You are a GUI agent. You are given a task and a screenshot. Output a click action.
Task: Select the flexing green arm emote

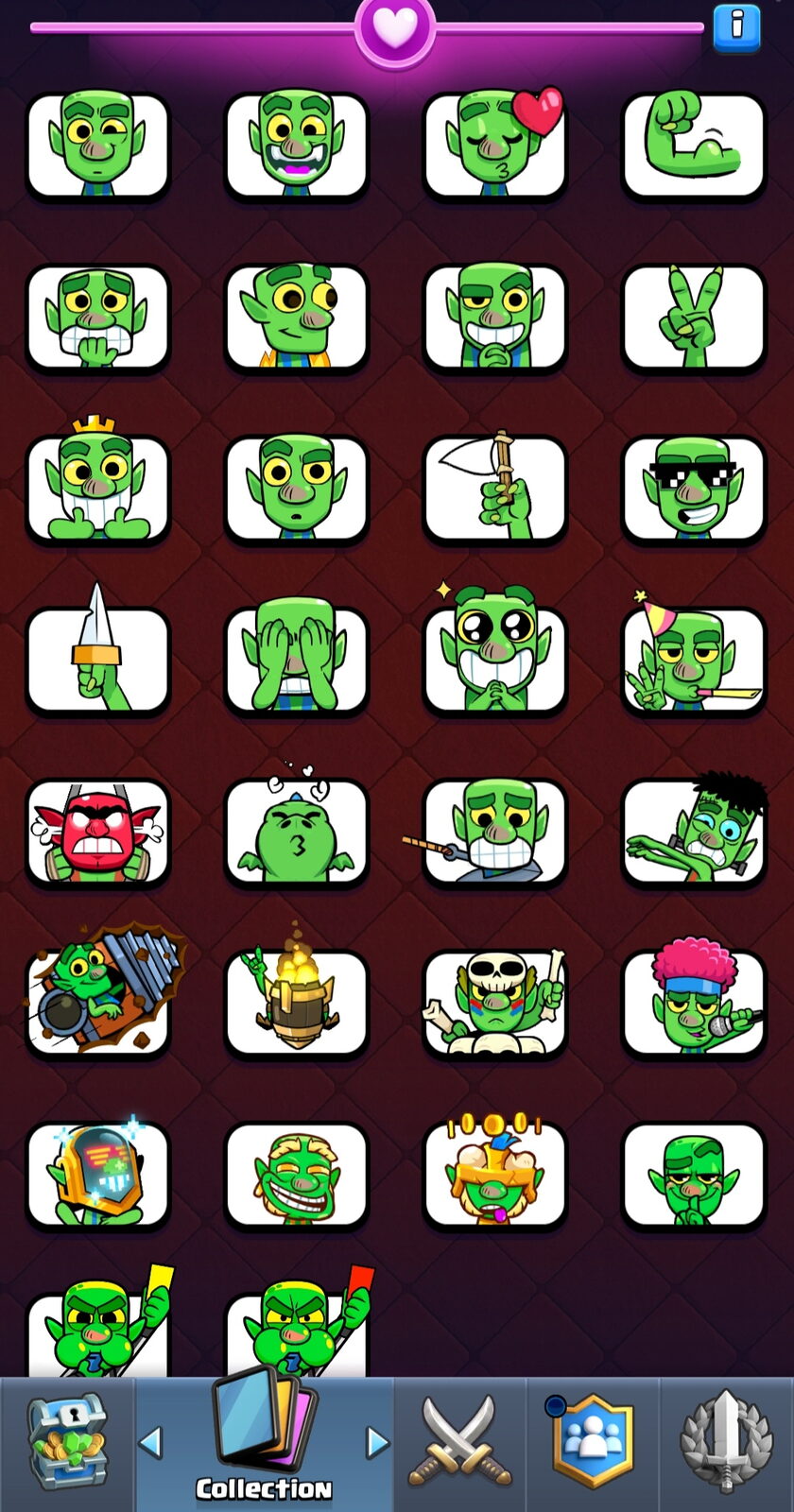[693, 145]
